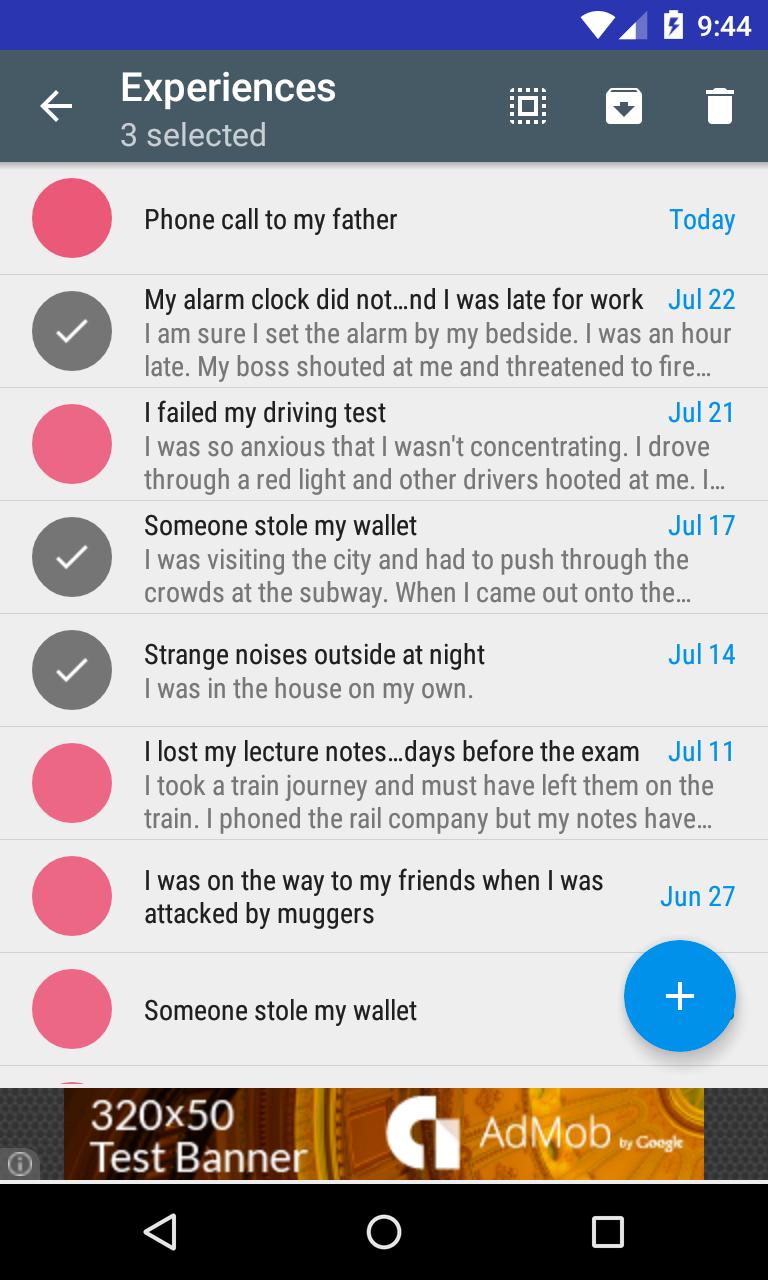Add a new experience
Image resolution: width=768 pixels, height=1280 pixels.
tap(680, 996)
